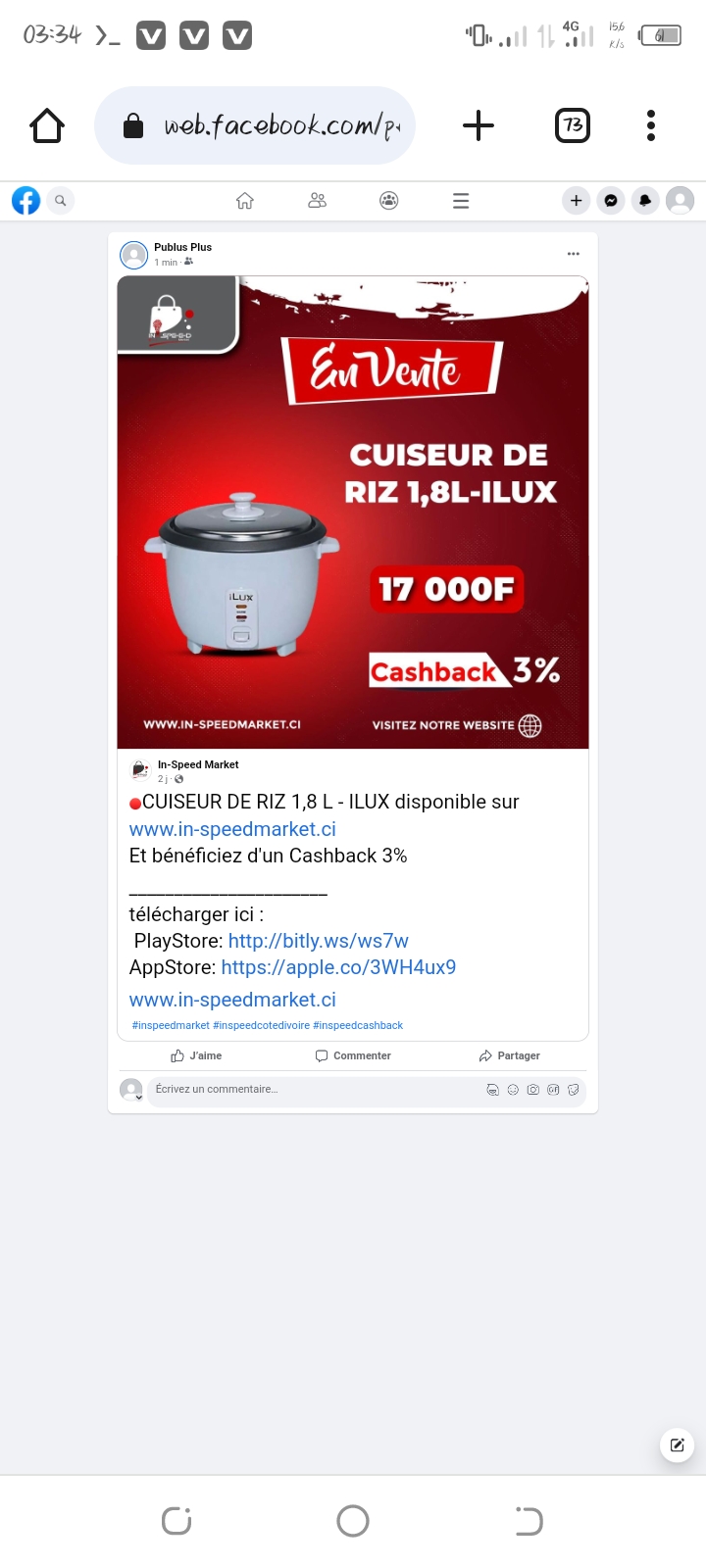Open the Friends tab
The height and width of the screenshot is (1568, 706).
coord(317,201)
